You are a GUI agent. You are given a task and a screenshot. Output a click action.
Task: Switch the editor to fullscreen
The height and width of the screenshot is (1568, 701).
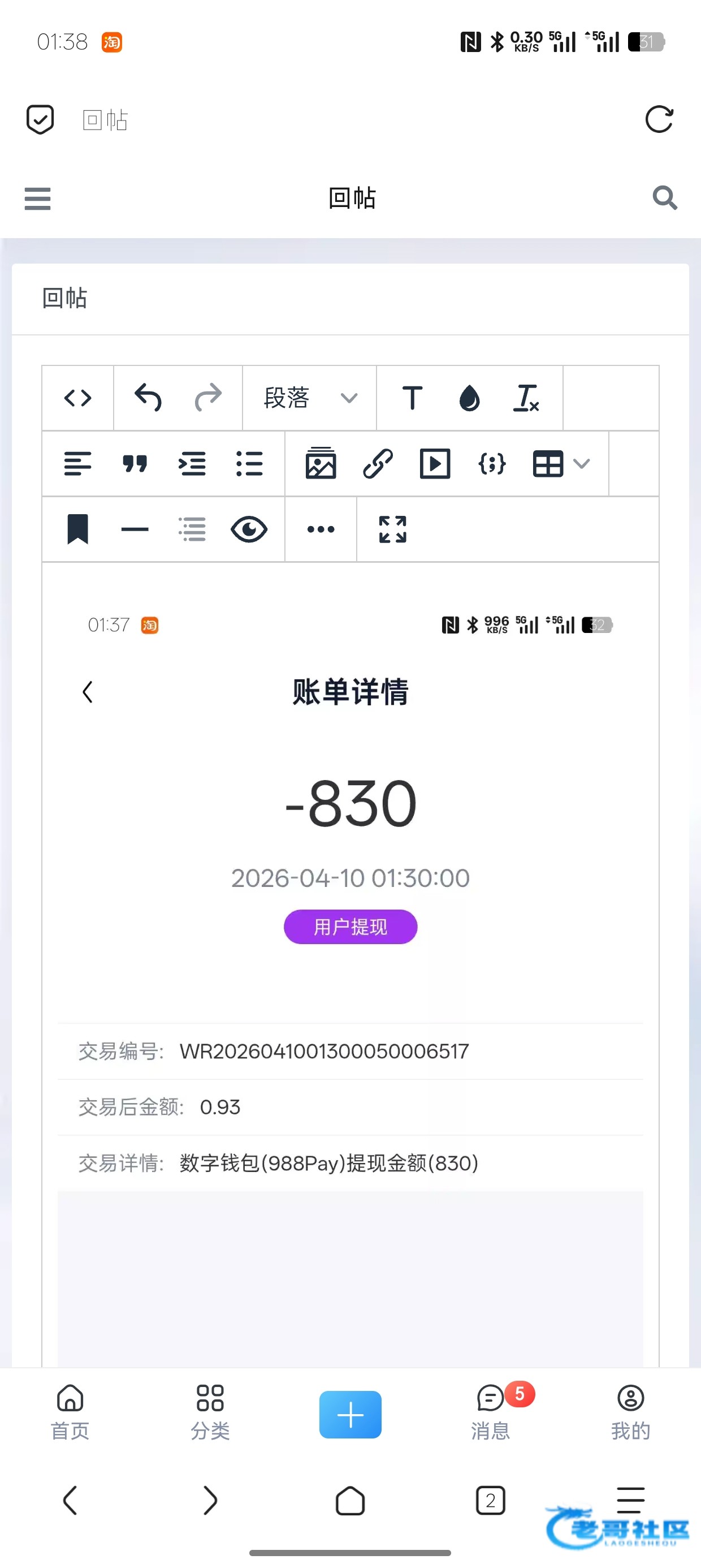[392, 529]
